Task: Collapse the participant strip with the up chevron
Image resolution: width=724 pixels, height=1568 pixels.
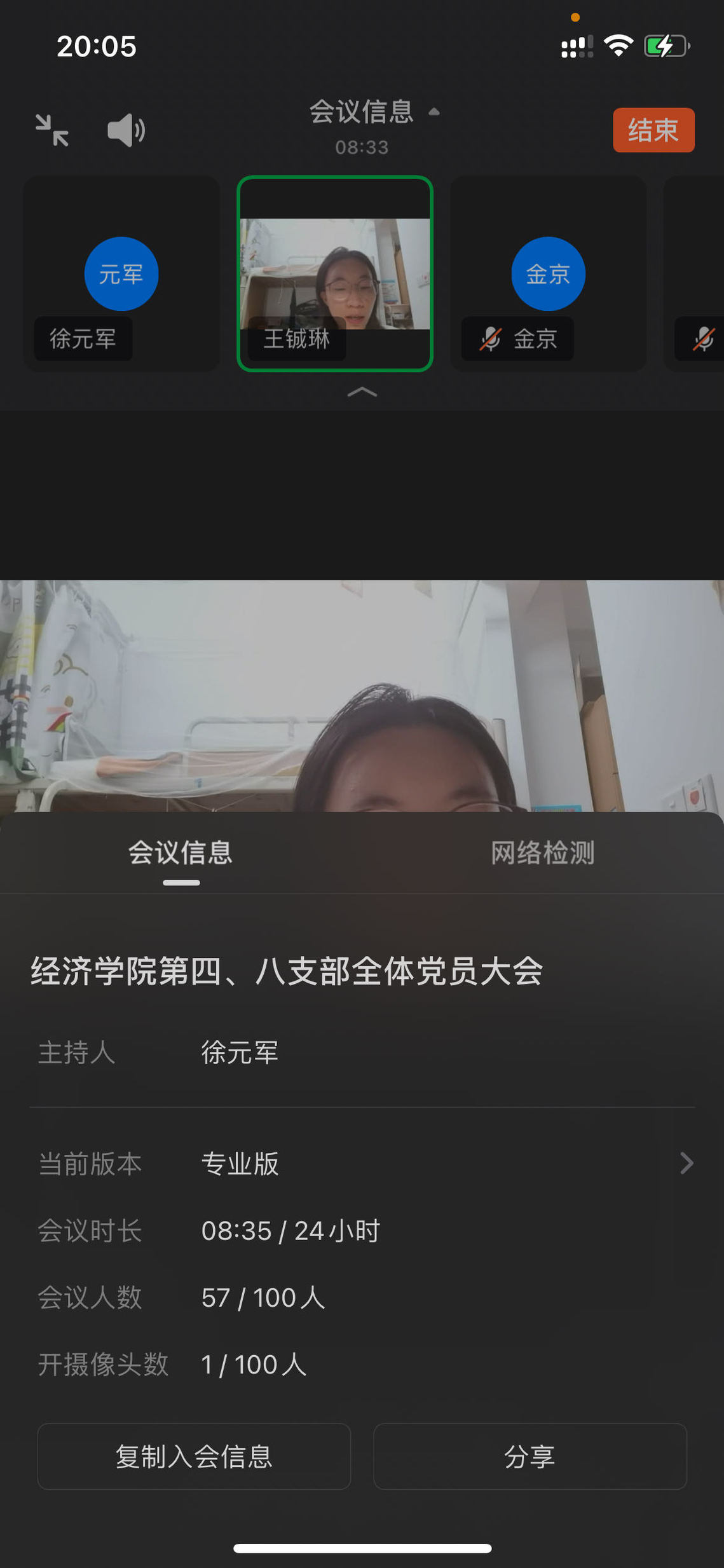Action: [362, 392]
